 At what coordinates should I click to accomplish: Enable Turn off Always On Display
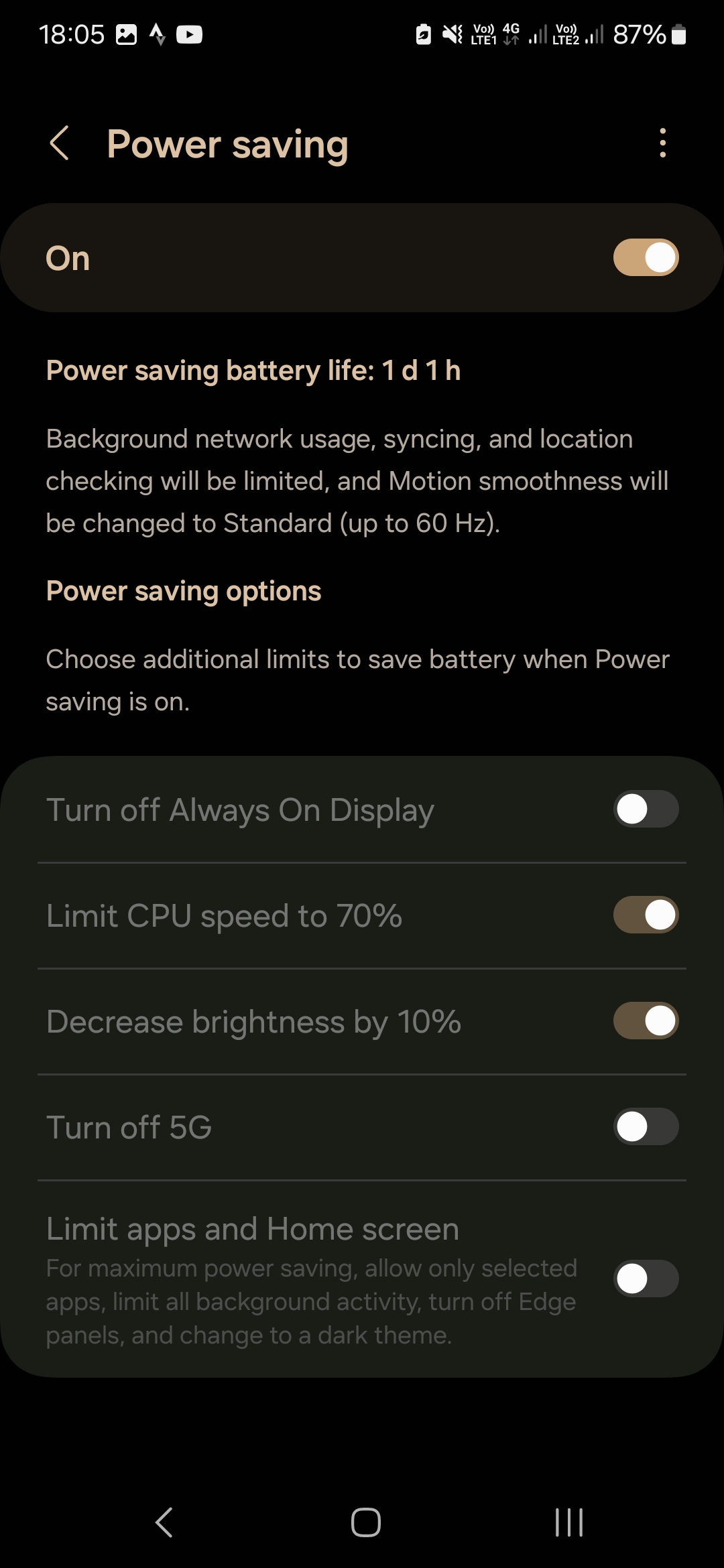pyautogui.click(x=645, y=809)
